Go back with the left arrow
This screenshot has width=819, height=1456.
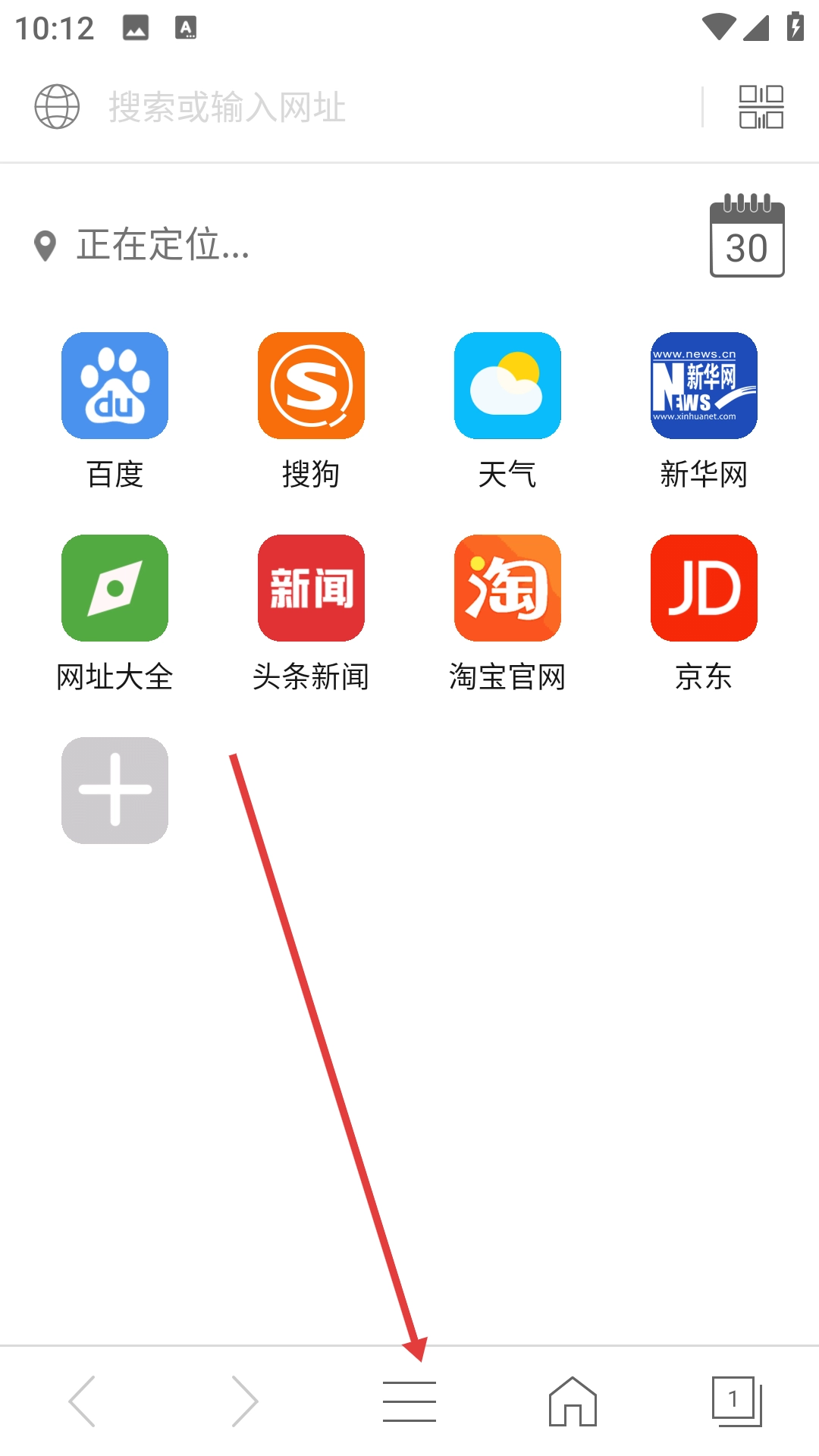point(82,1401)
